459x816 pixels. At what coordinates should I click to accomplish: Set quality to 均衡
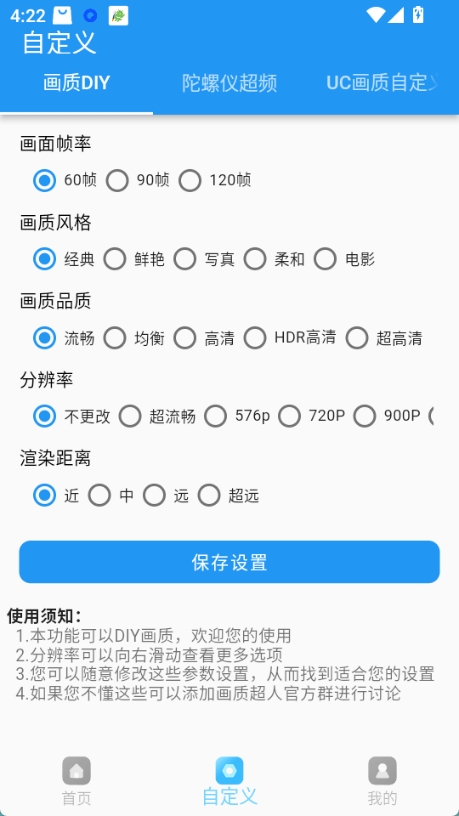134,338
